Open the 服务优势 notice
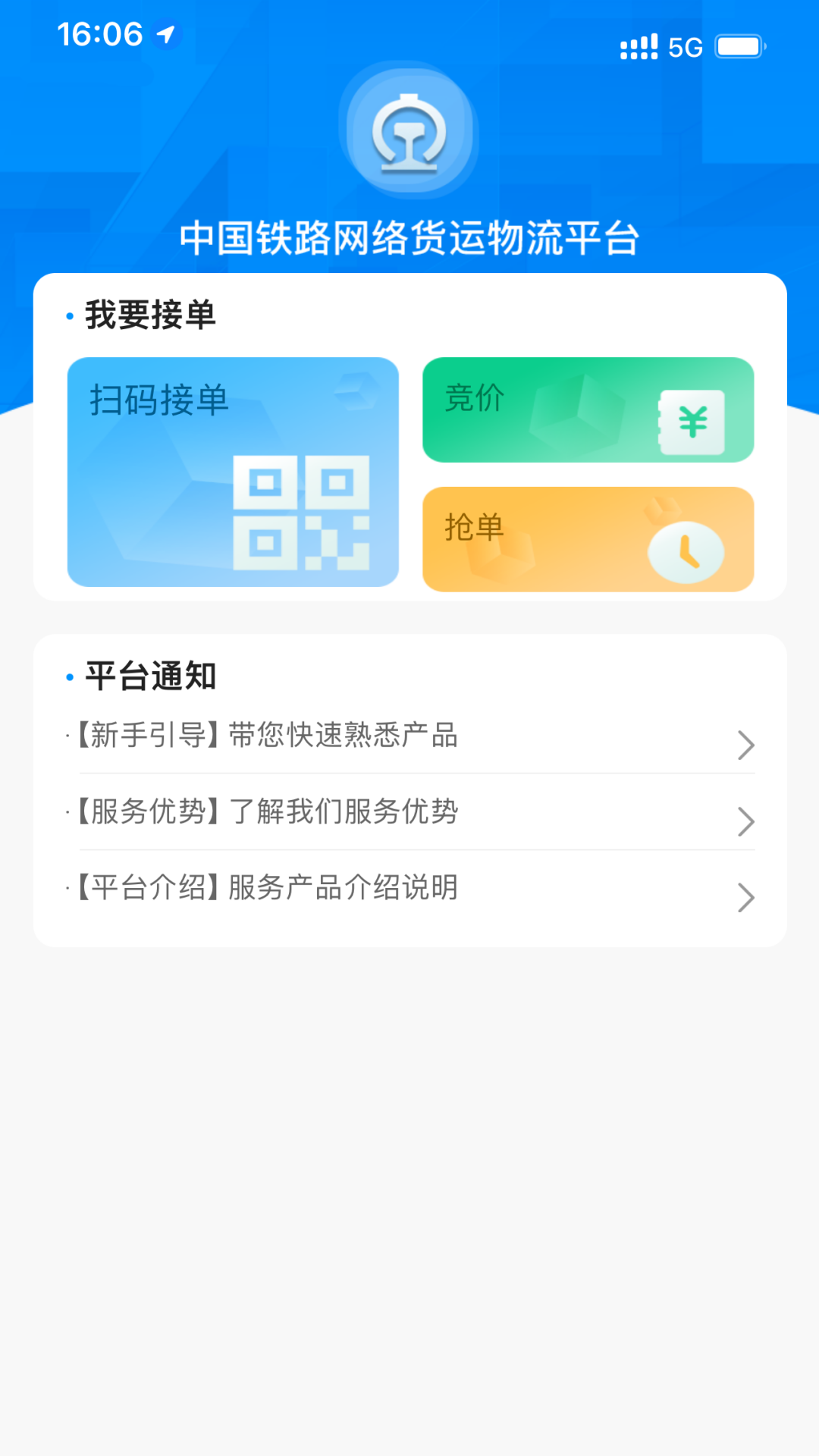 click(x=409, y=812)
